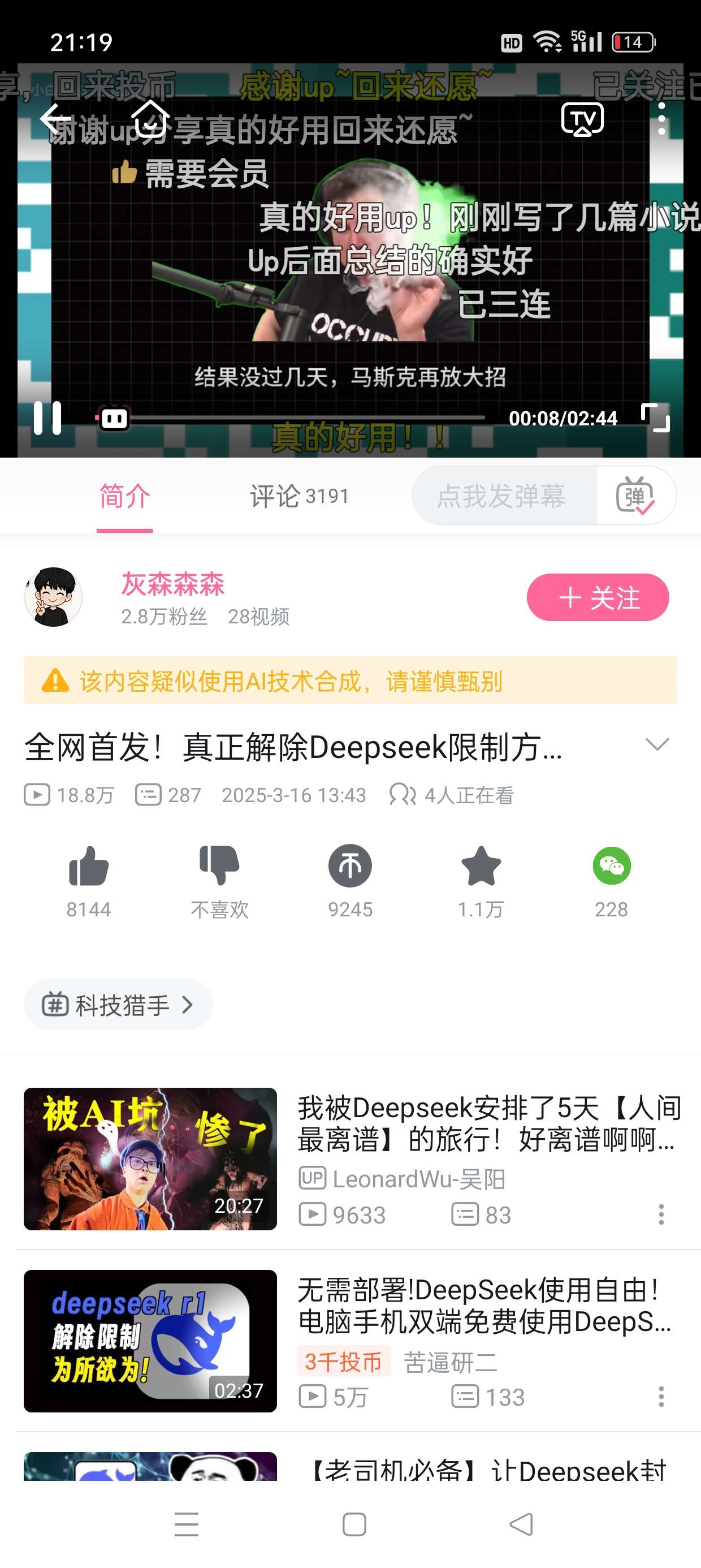Share the video via WeChat
This screenshot has height=1568, width=701.
point(611,867)
